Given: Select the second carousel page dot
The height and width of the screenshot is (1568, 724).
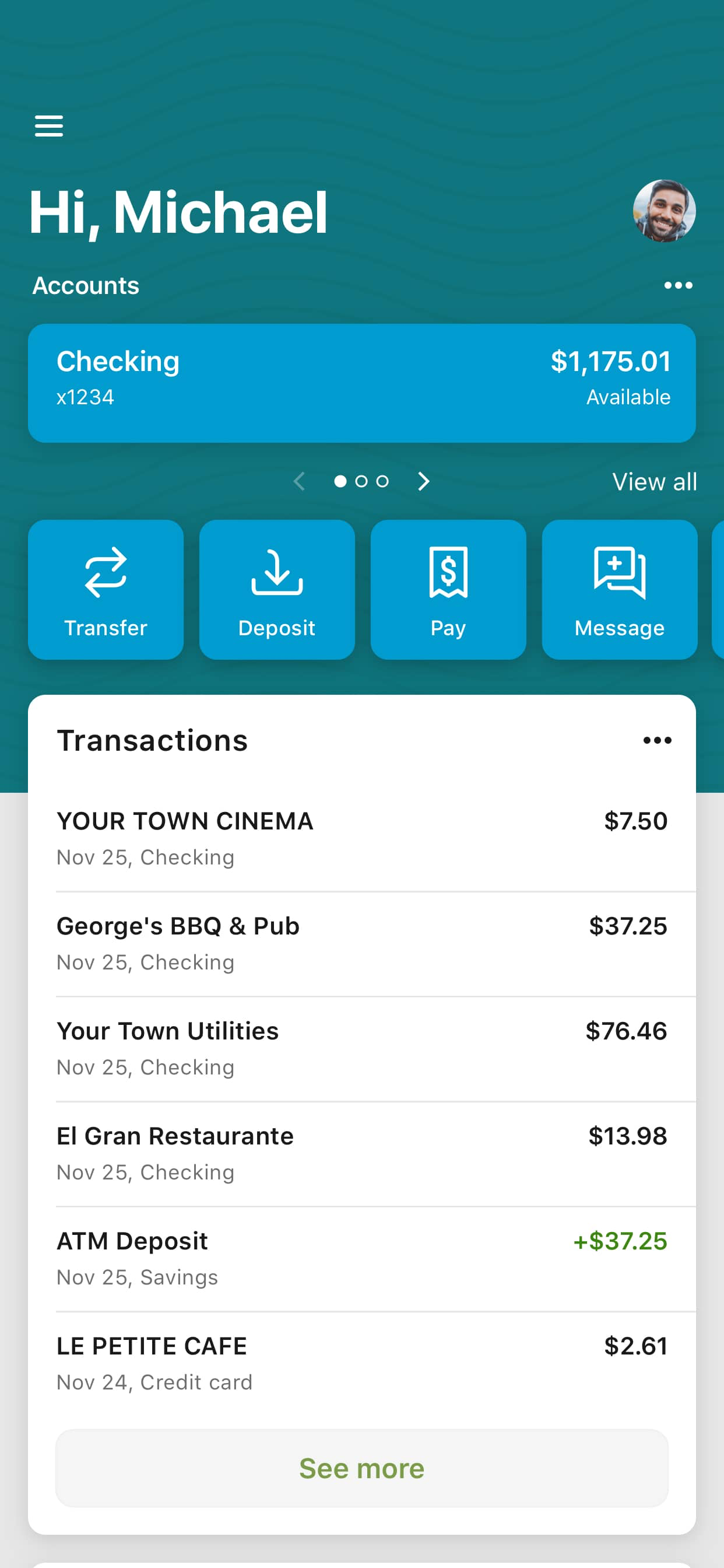Looking at the screenshot, I should pos(362,481).
